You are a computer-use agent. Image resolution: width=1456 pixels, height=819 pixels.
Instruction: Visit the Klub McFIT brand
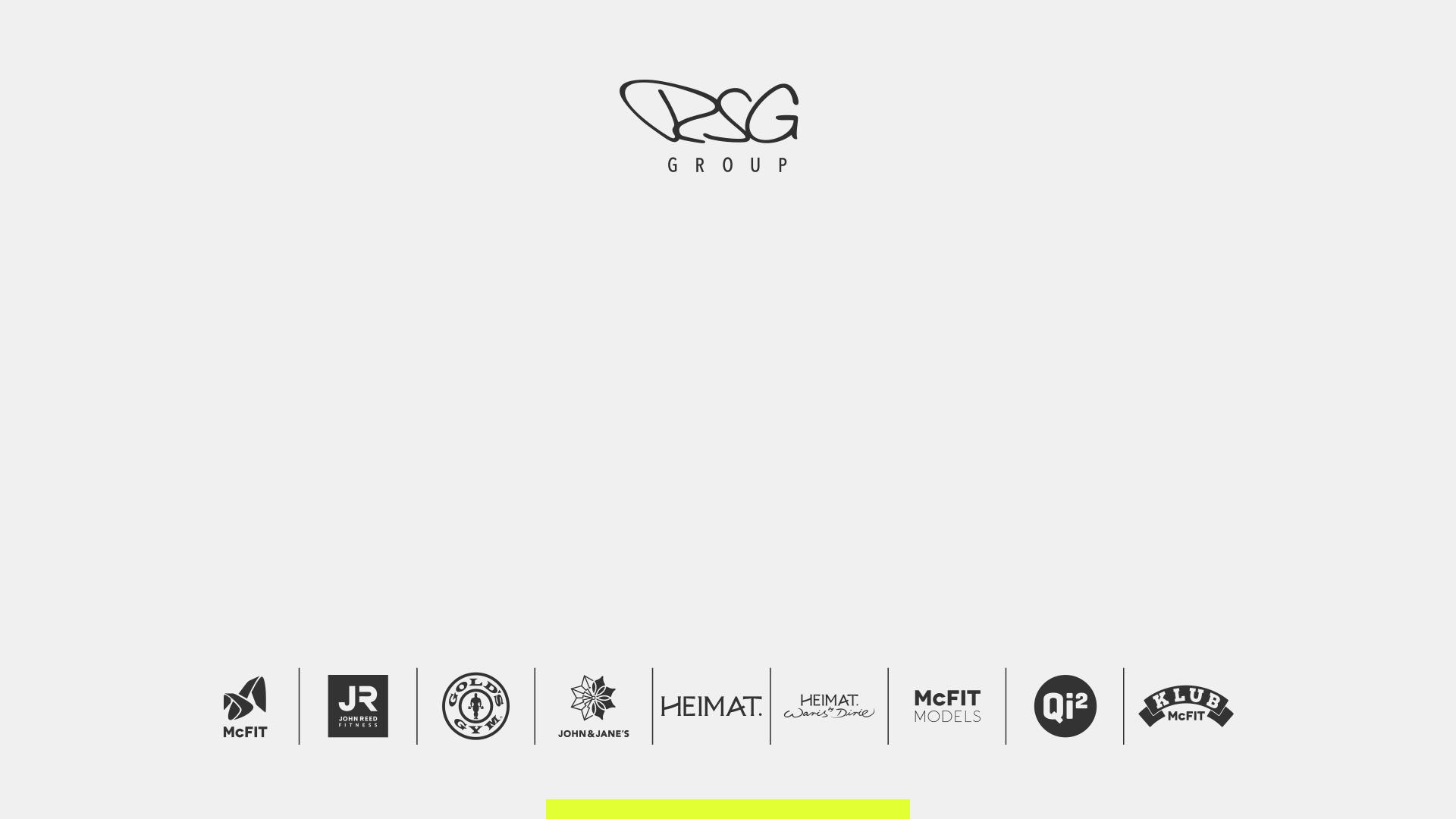tap(1185, 706)
